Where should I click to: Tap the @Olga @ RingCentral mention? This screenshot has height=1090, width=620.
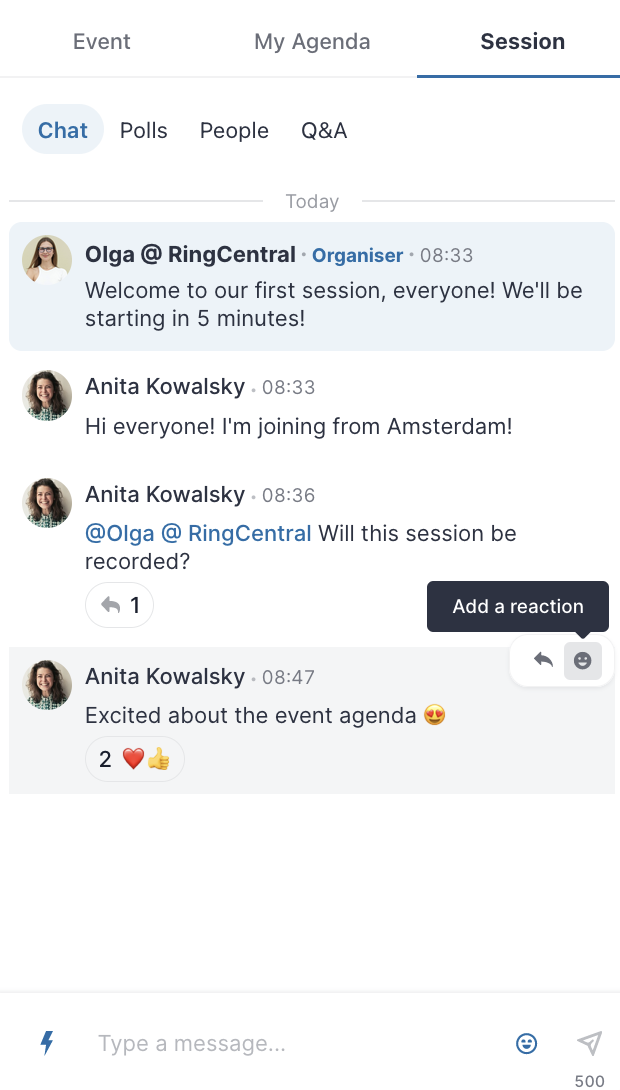(198, 533)
